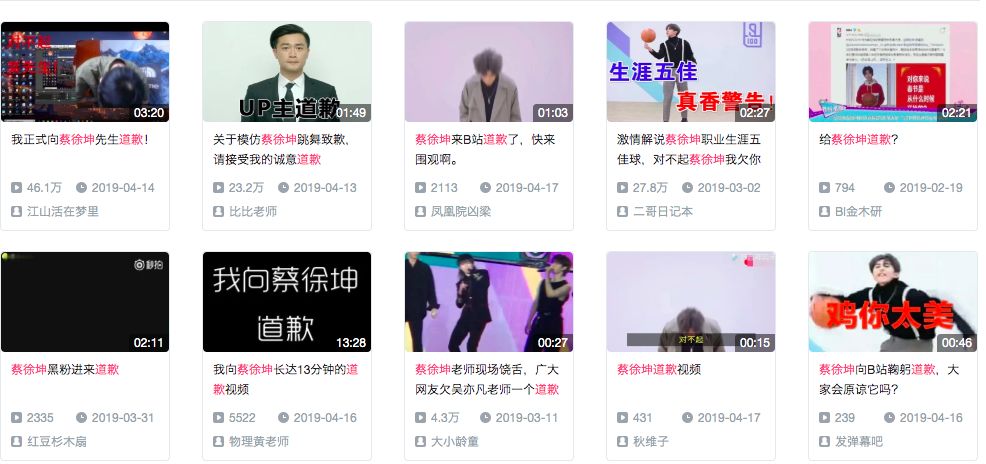
Task: Open uploader 凤凰院凶梁's page
Action: coord(462,211)
